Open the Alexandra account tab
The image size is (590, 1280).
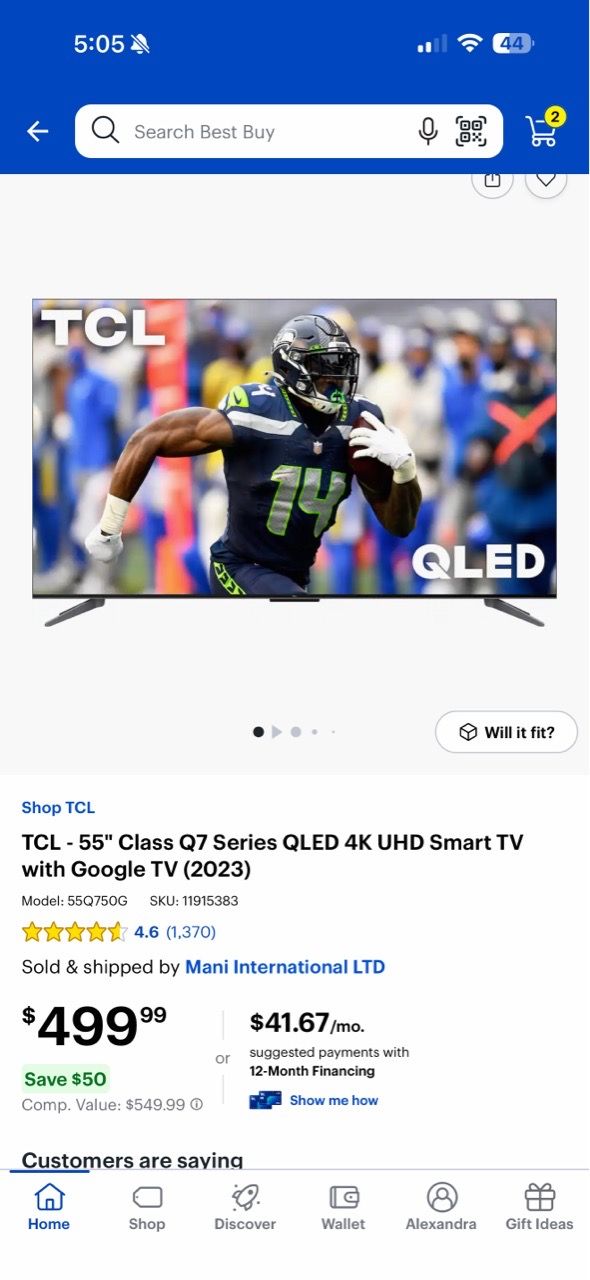coord(441,1207)
